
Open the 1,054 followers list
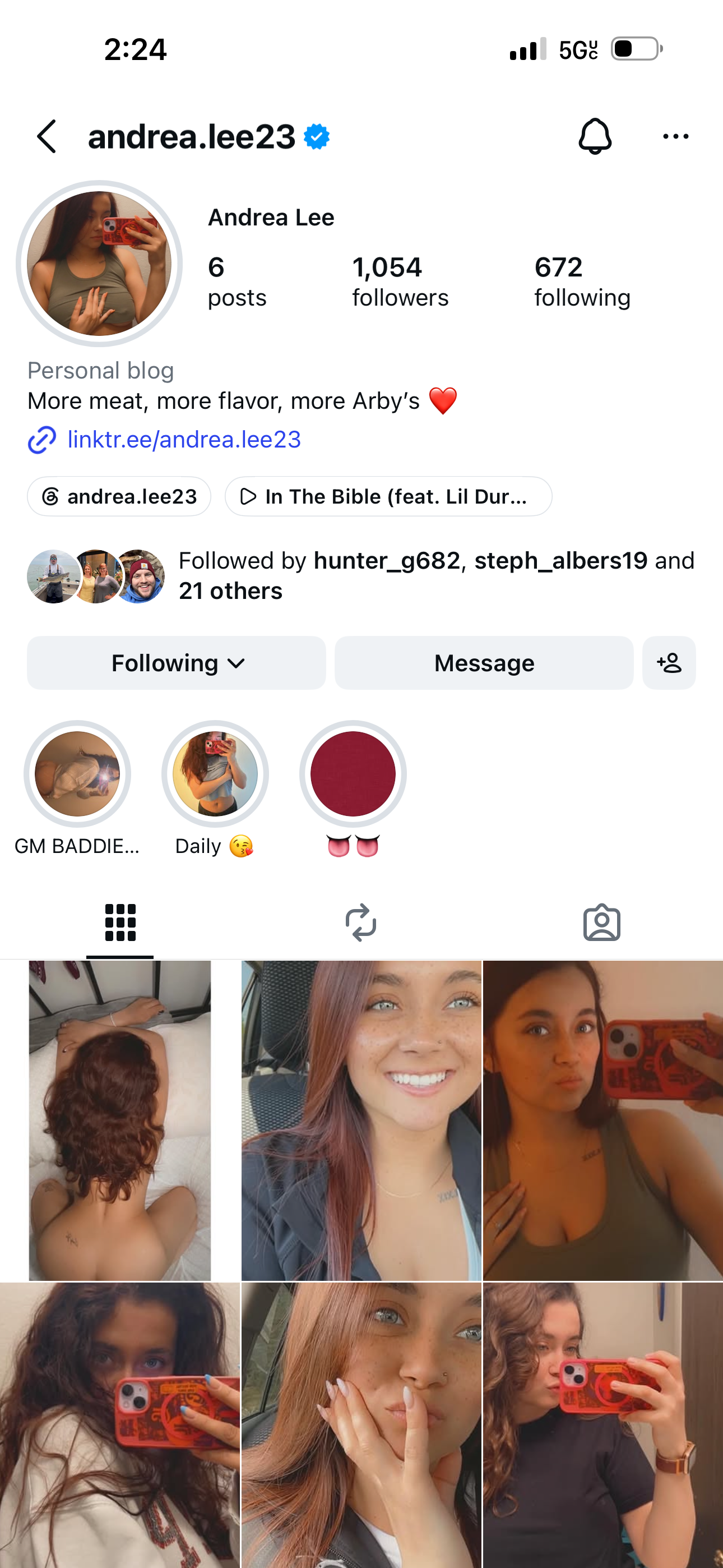click(x=400, y=282)
